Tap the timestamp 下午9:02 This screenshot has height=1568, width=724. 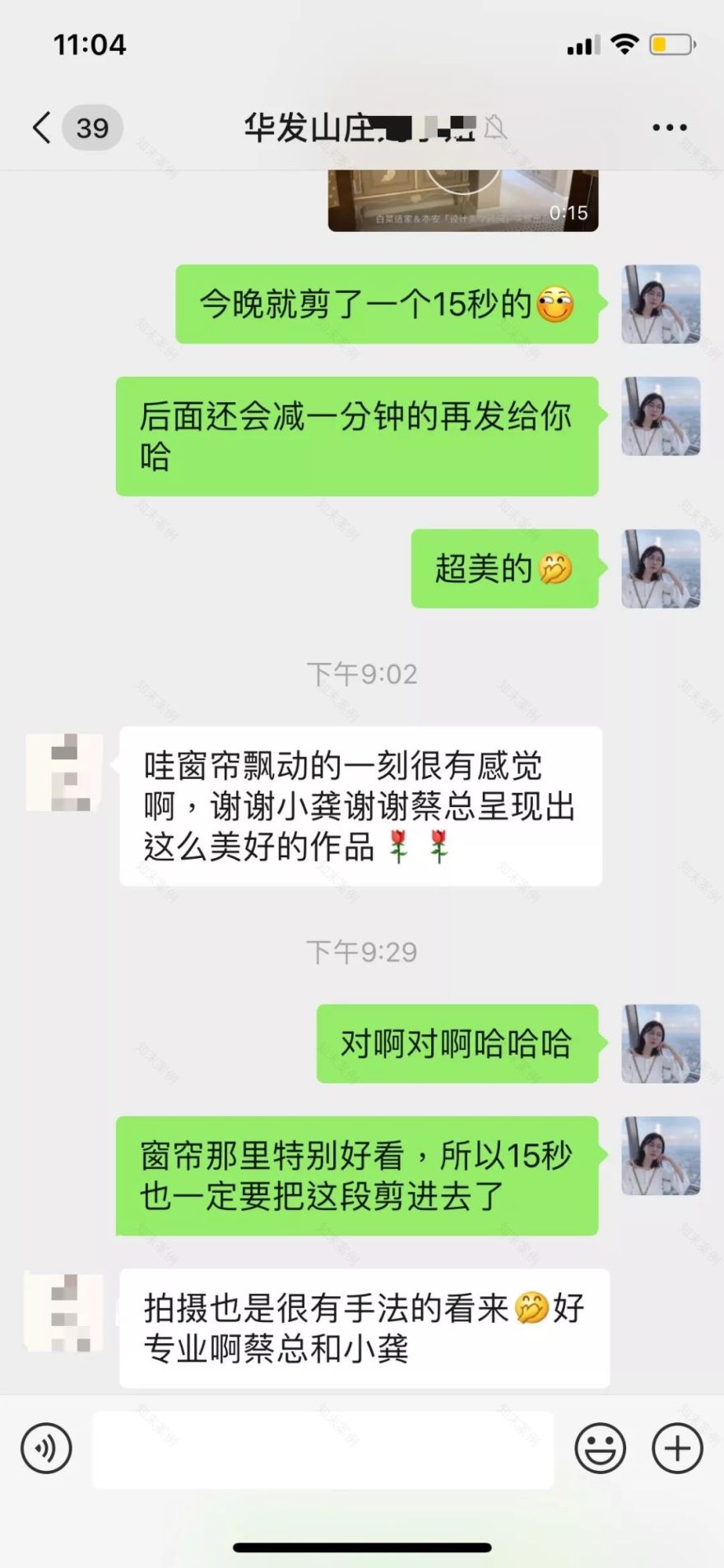(x=360, y=673)
